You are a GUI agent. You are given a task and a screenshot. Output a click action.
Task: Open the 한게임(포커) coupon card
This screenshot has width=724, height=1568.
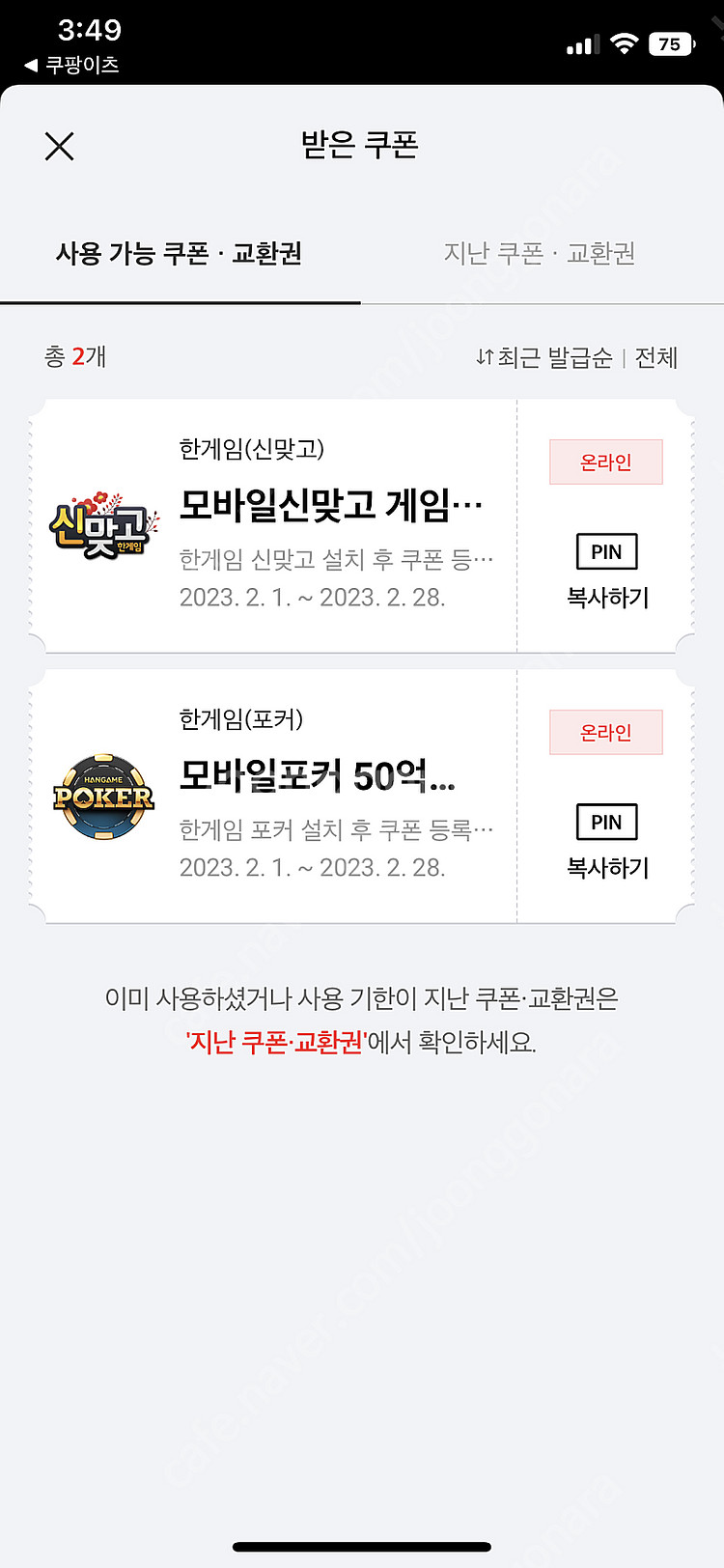(273, 797)
